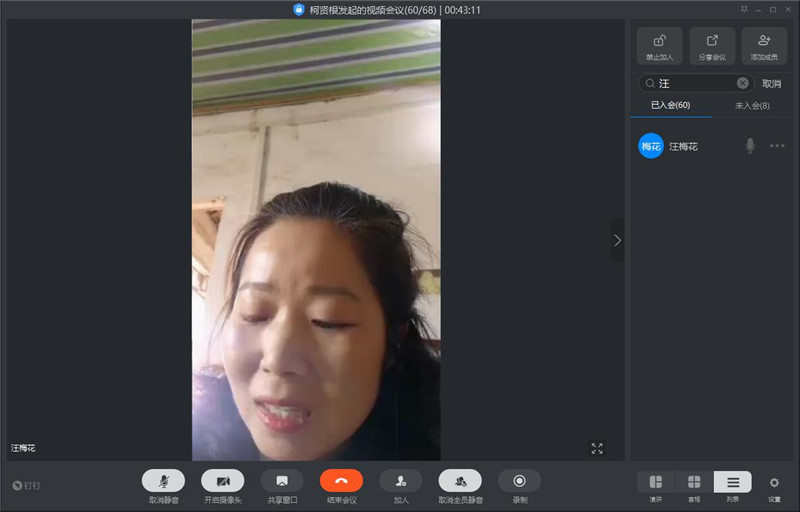Tap 禁止加入 to lock the meeting

click(660, 45)
